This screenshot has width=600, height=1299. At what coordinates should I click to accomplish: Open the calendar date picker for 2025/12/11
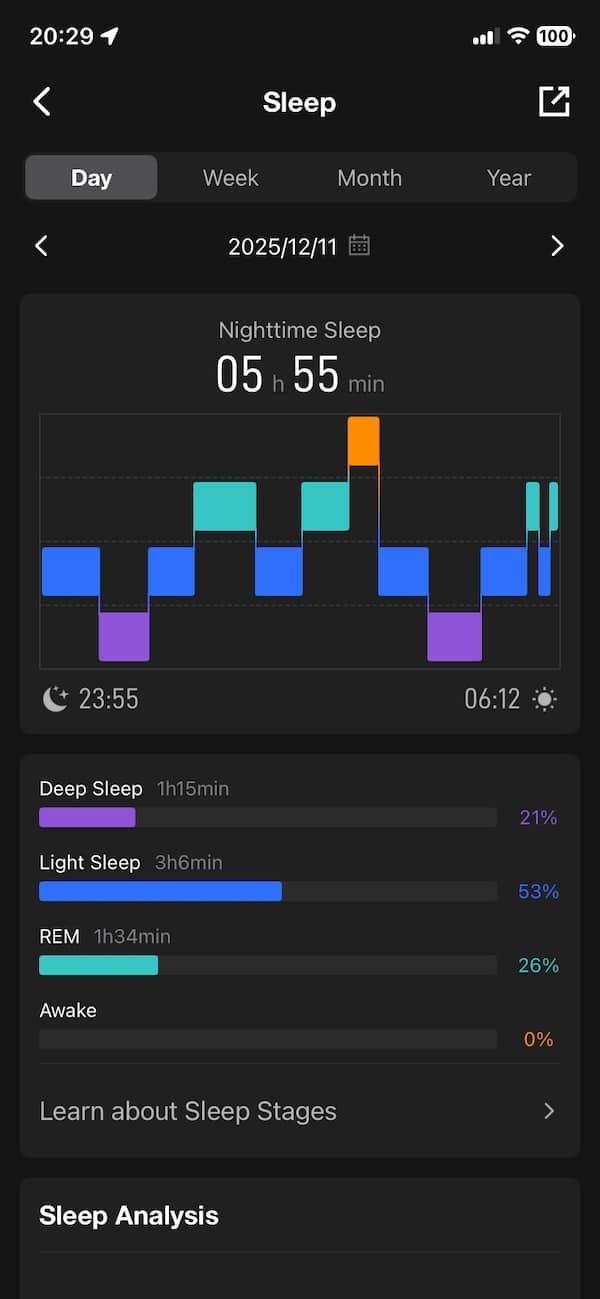pos(359,246)
